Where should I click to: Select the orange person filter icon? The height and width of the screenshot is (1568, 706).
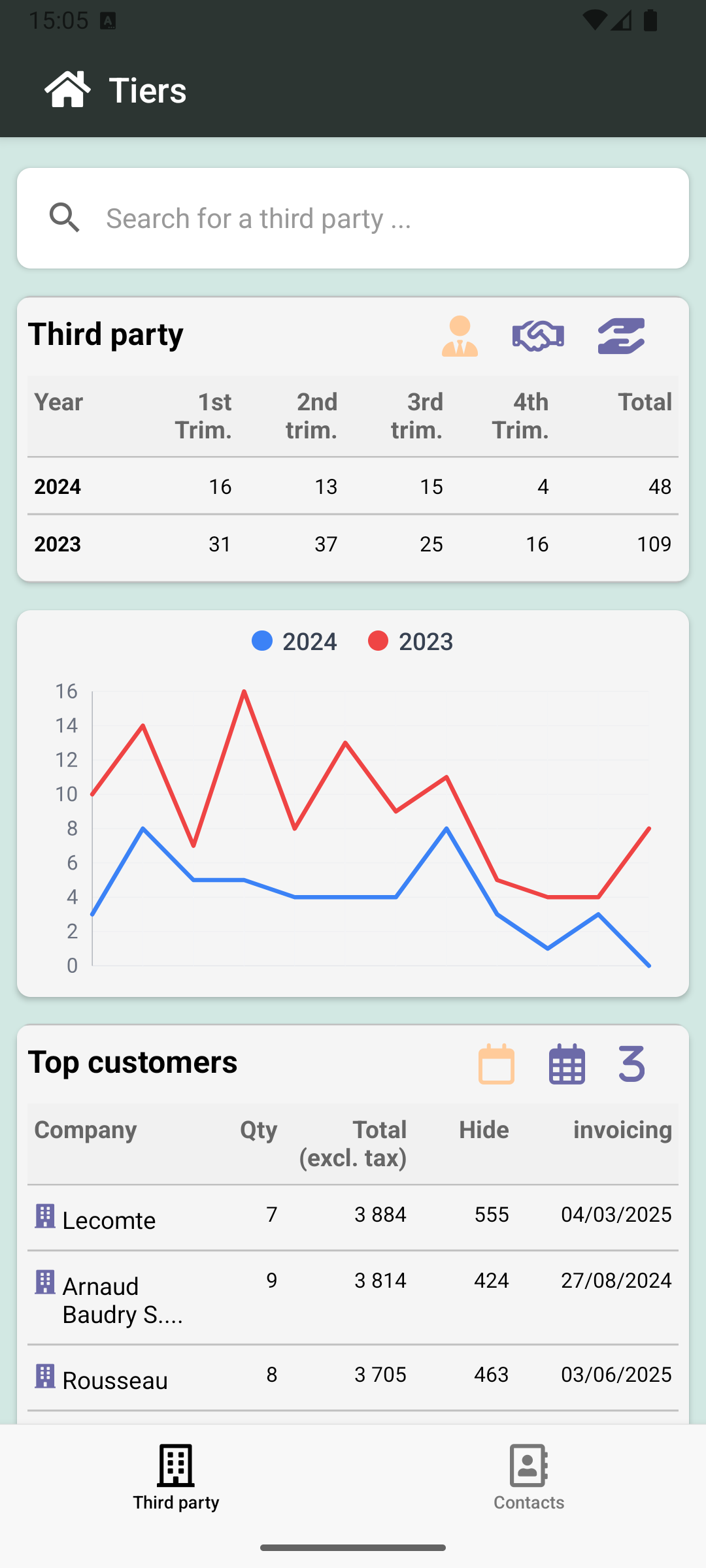[460, 336]
